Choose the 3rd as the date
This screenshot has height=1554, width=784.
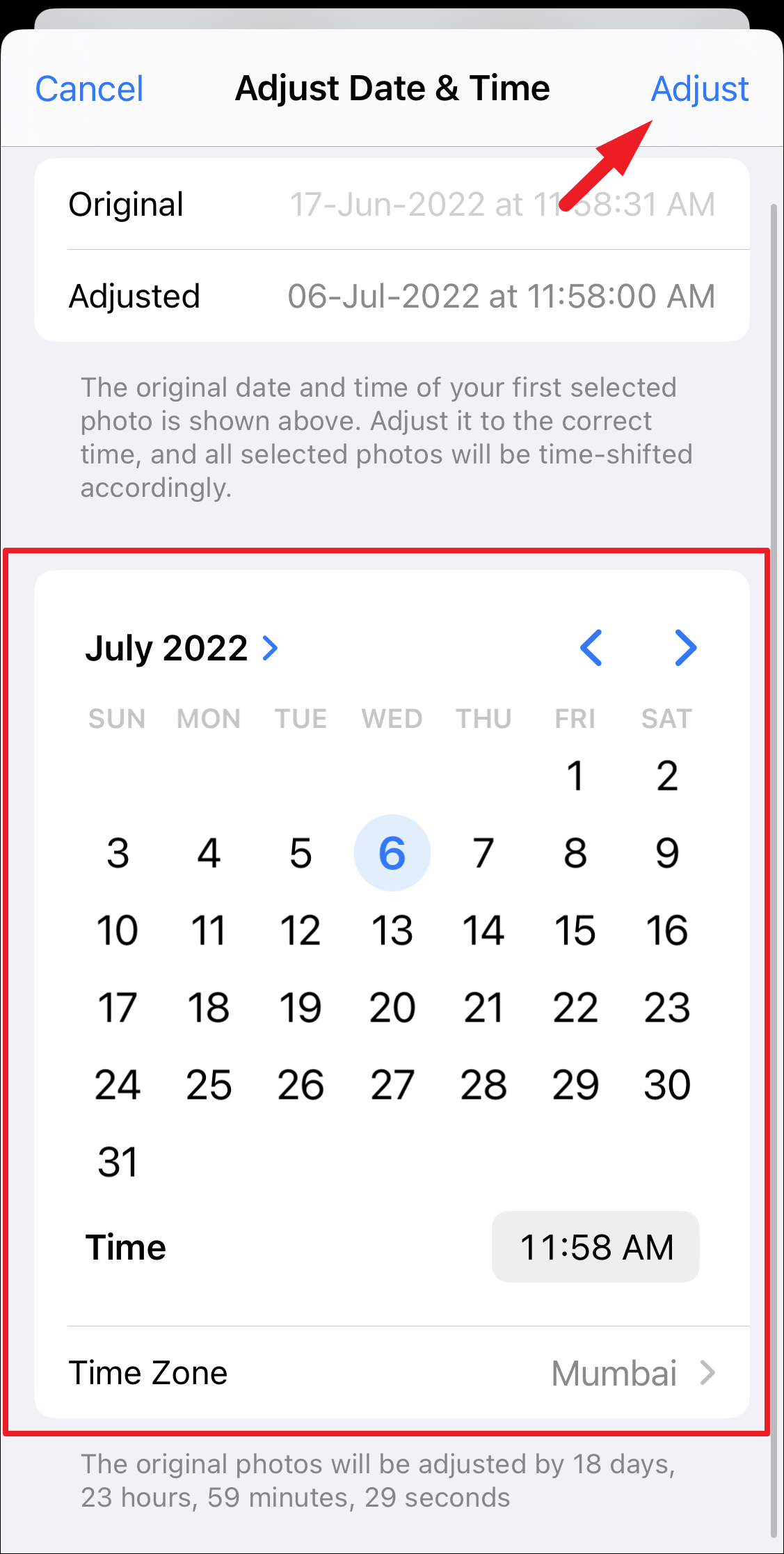[x=118, y=853]
